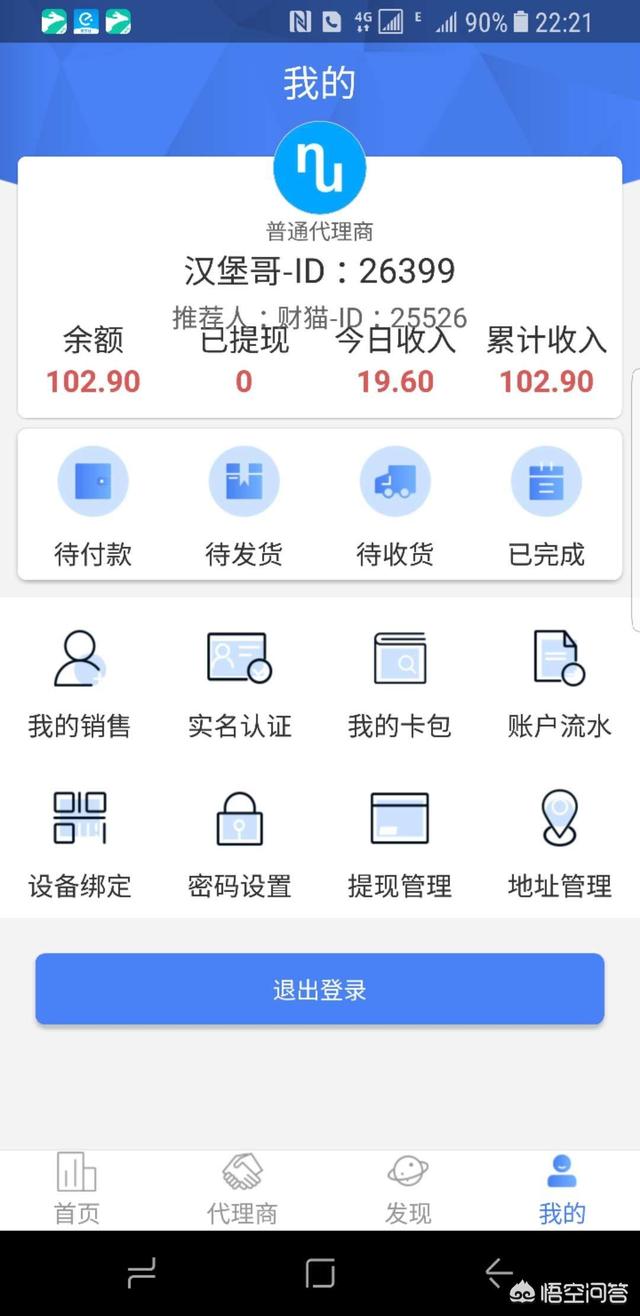View 账户流水 account transactions
Image resolution: width=640 pixels, height=1316 pixels.
pyautogui.click(x=560, y=684)
